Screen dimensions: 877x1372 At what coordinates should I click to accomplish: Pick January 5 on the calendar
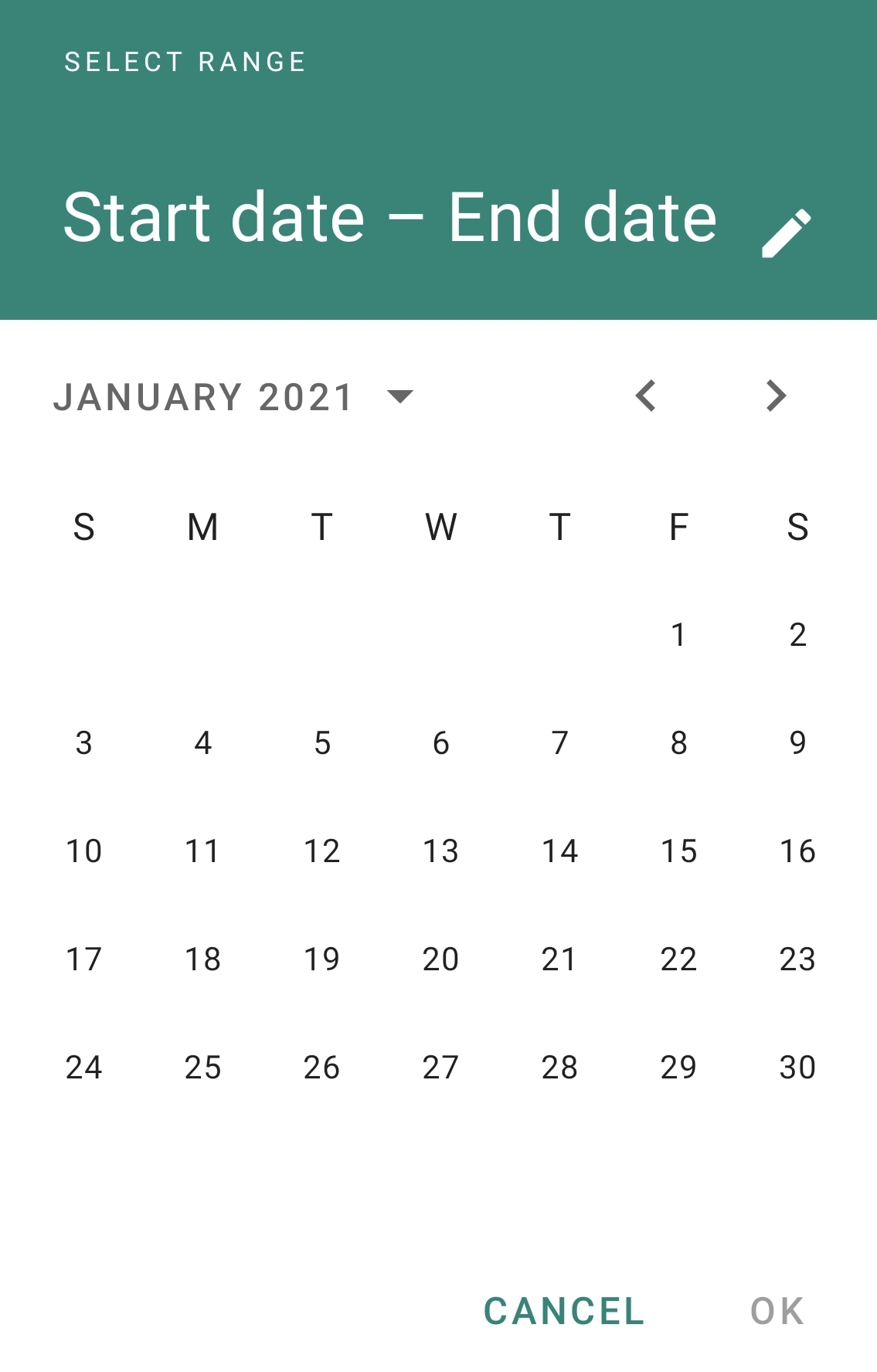coord(322,743)
